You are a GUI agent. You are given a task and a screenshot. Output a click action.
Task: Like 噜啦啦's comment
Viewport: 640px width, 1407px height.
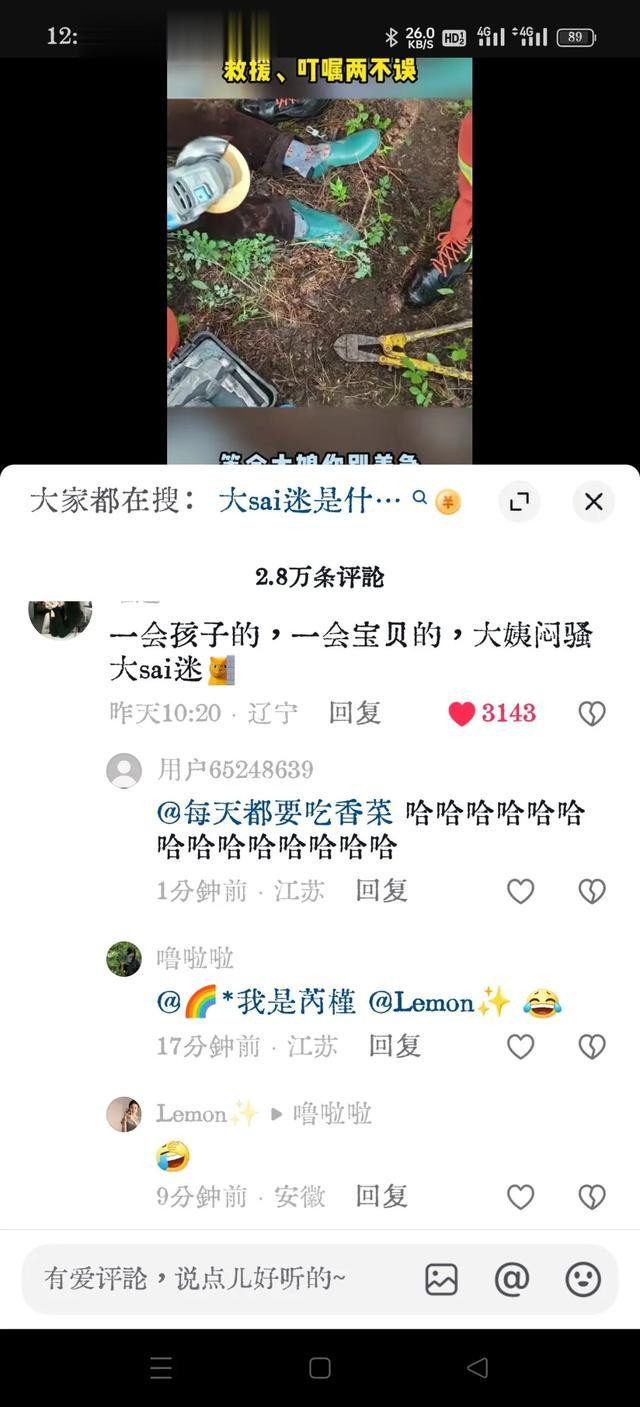tap(520, 1046)
